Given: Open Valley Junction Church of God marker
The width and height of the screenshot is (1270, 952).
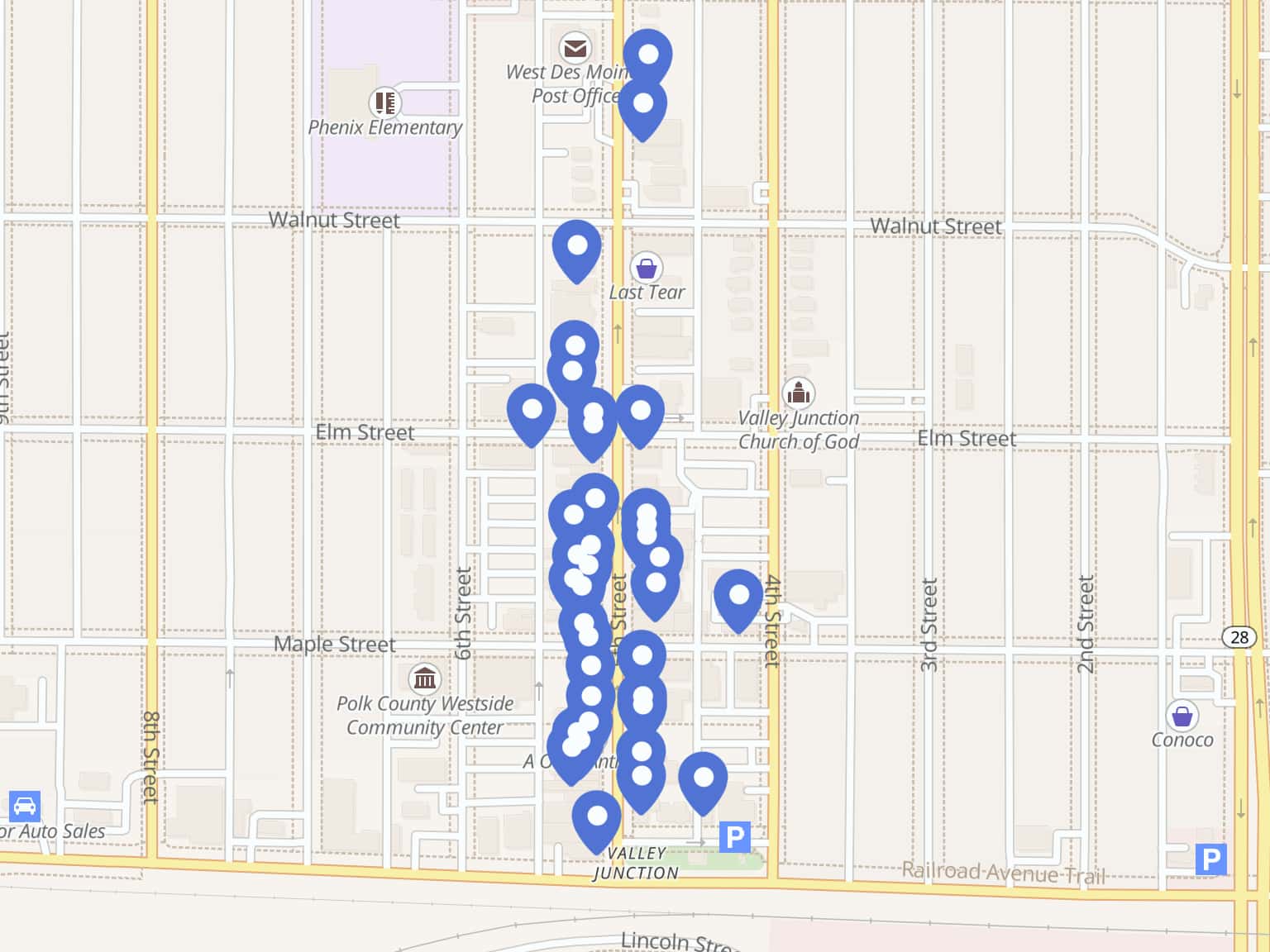Looking at the screenshot, I should click(798, 393).
